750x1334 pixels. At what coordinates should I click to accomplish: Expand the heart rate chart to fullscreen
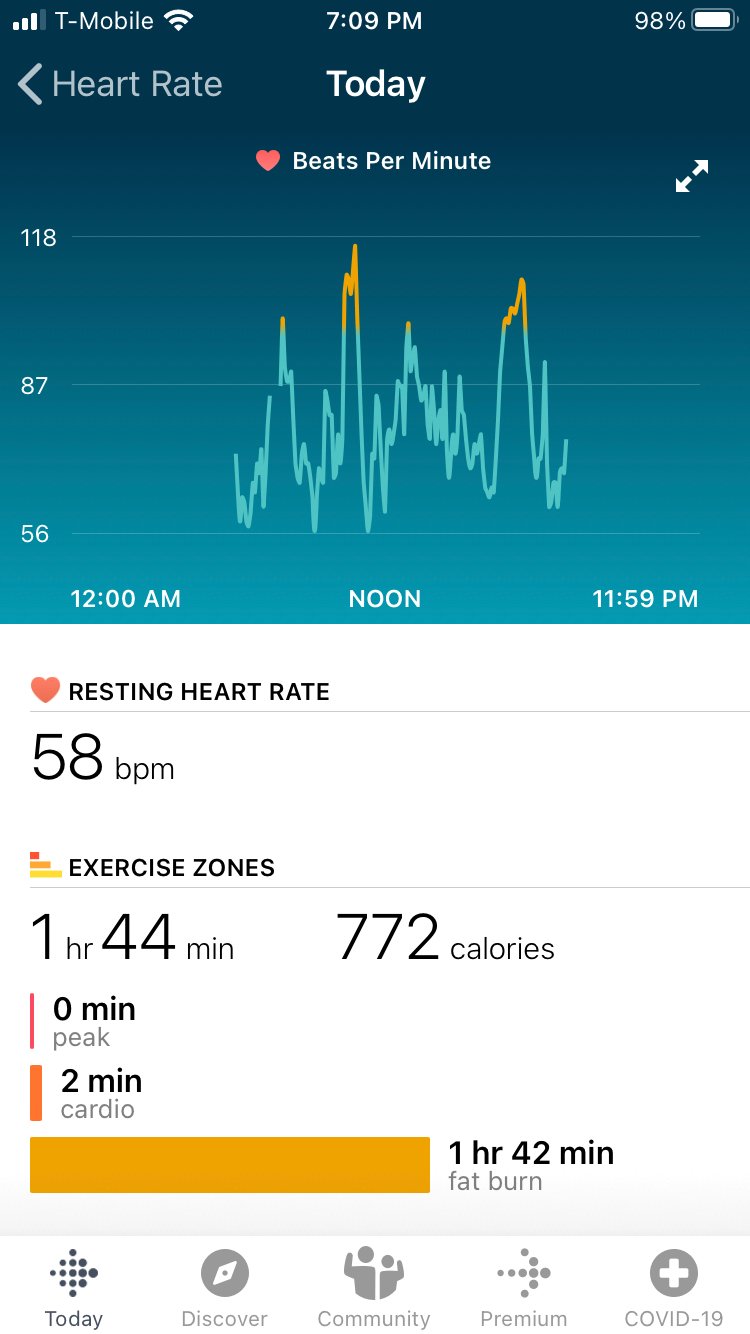[x=691, y=176]
